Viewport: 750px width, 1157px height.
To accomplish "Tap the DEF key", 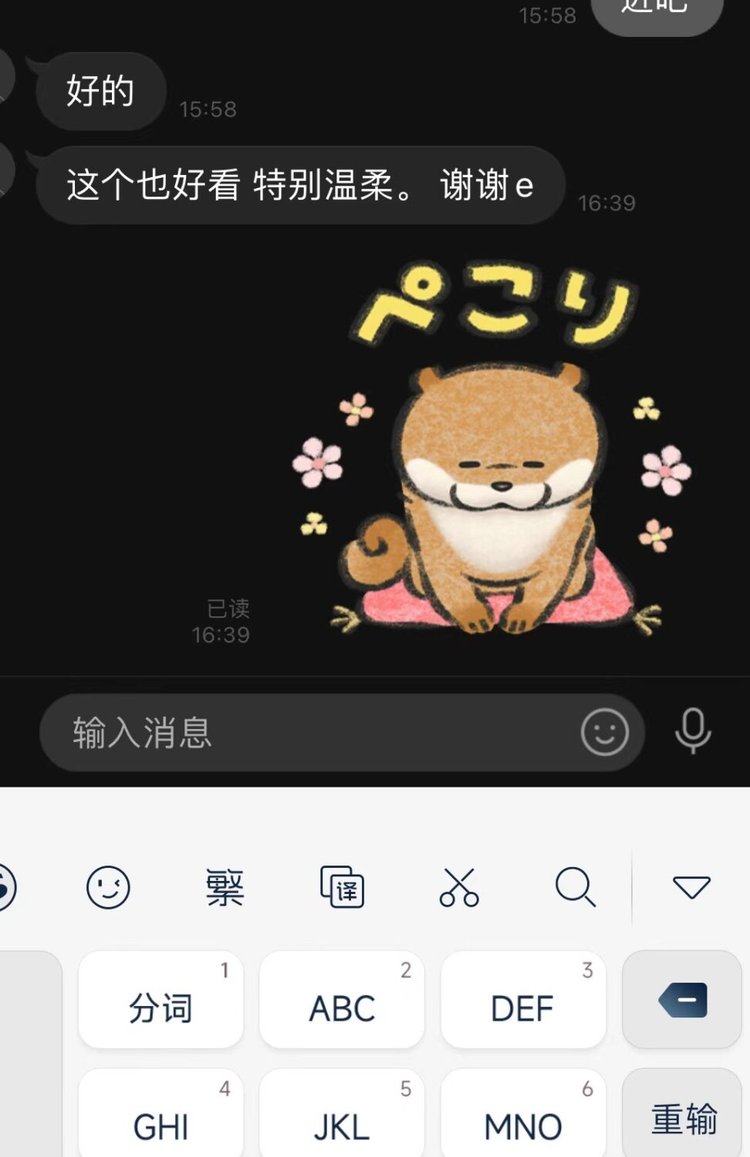I will point(522,1000).
